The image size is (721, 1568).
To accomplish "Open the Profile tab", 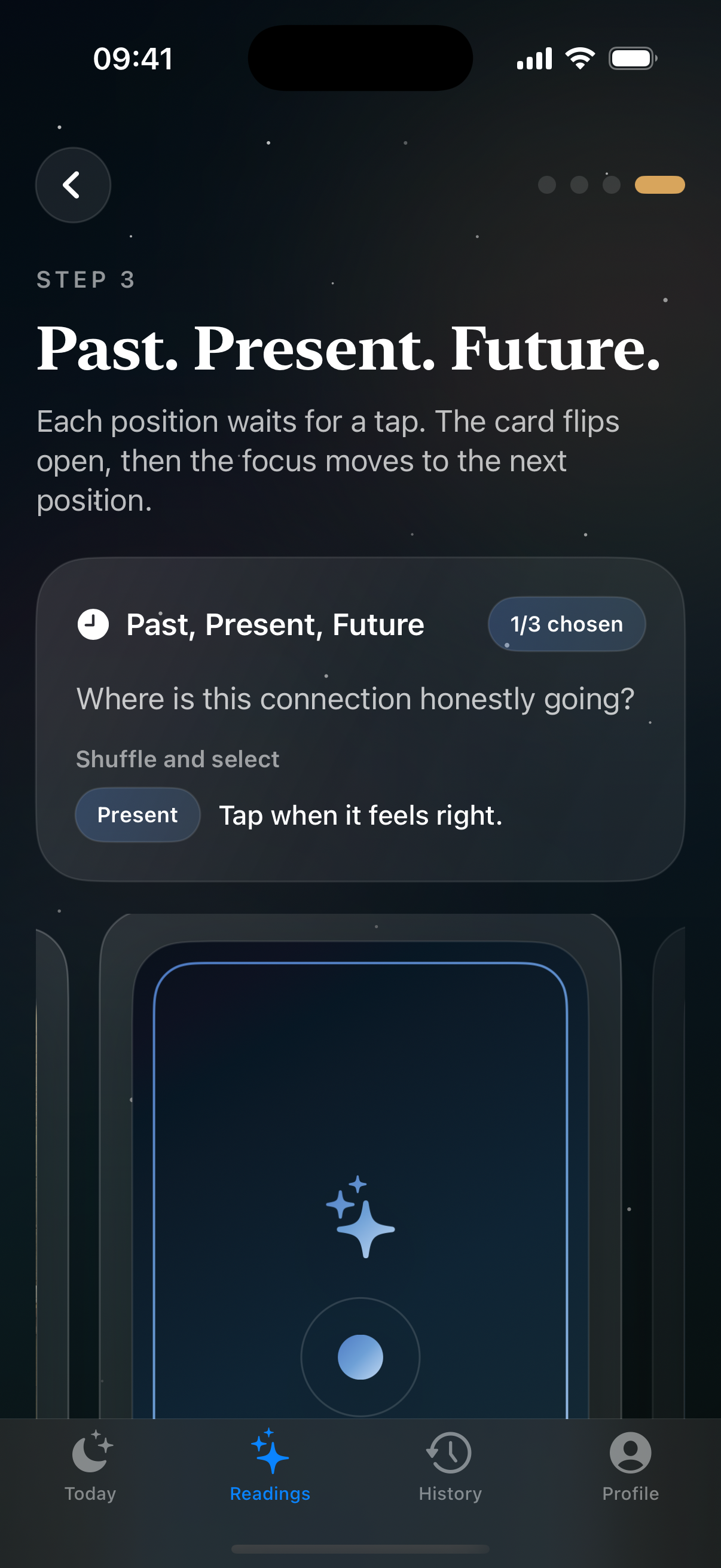I will coord(630,1466).
